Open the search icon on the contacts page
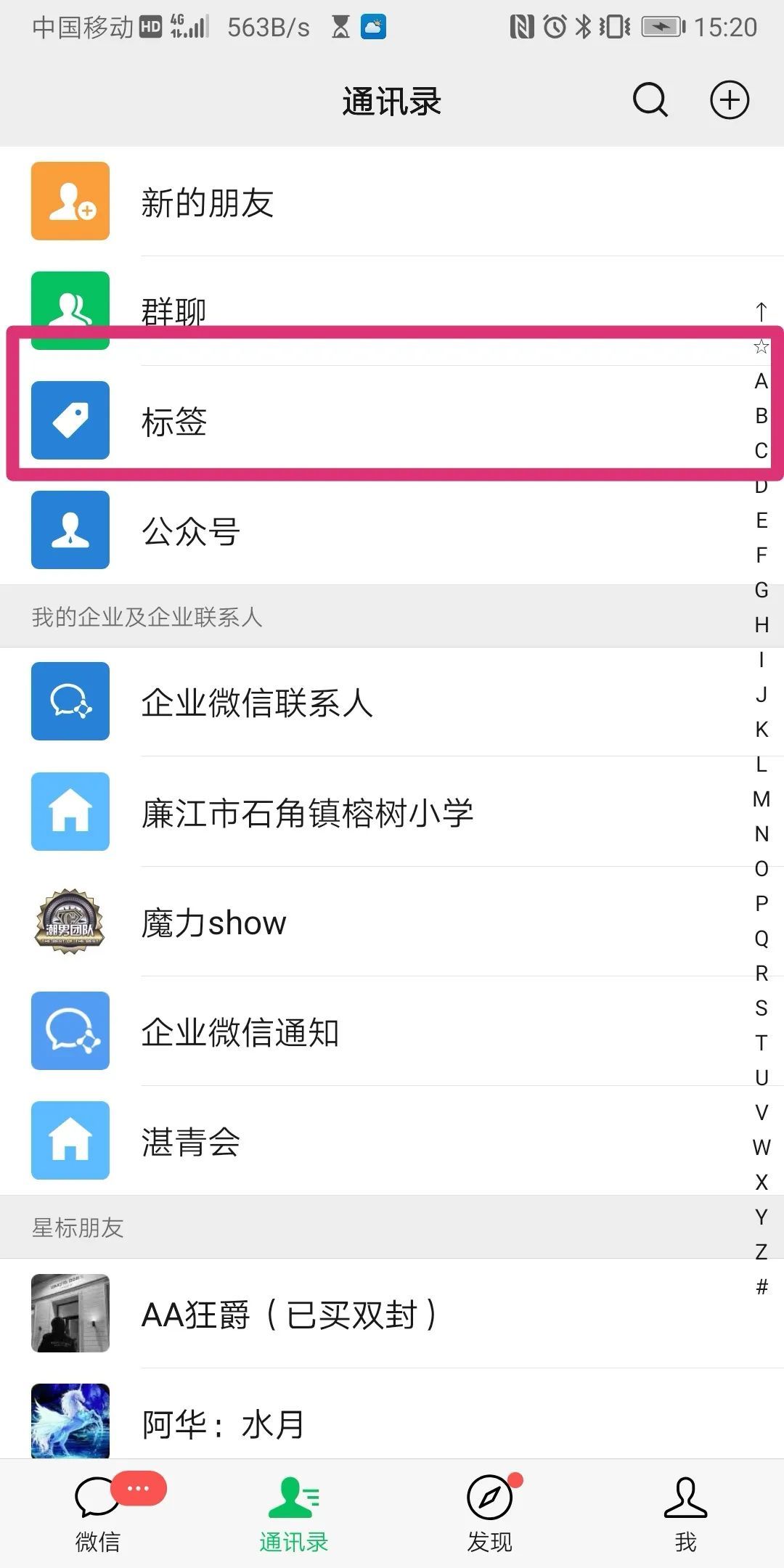Image resolution: width=784 pixels, height=1568 pixels. click(x=648, y=100)
